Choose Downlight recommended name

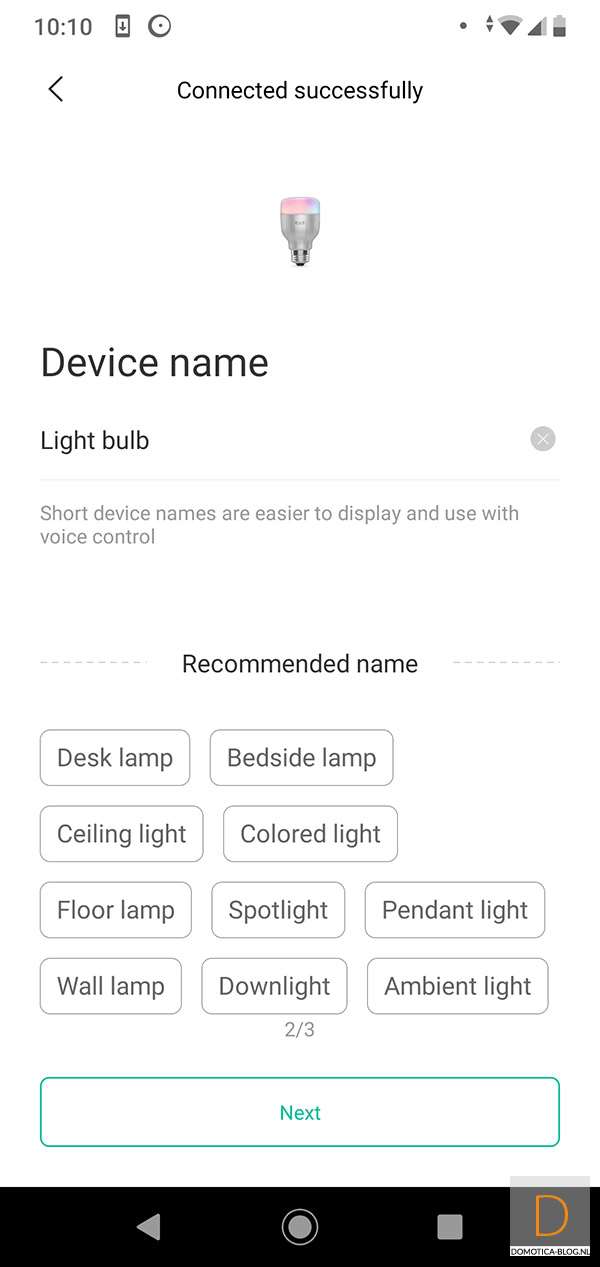[274, 986]
